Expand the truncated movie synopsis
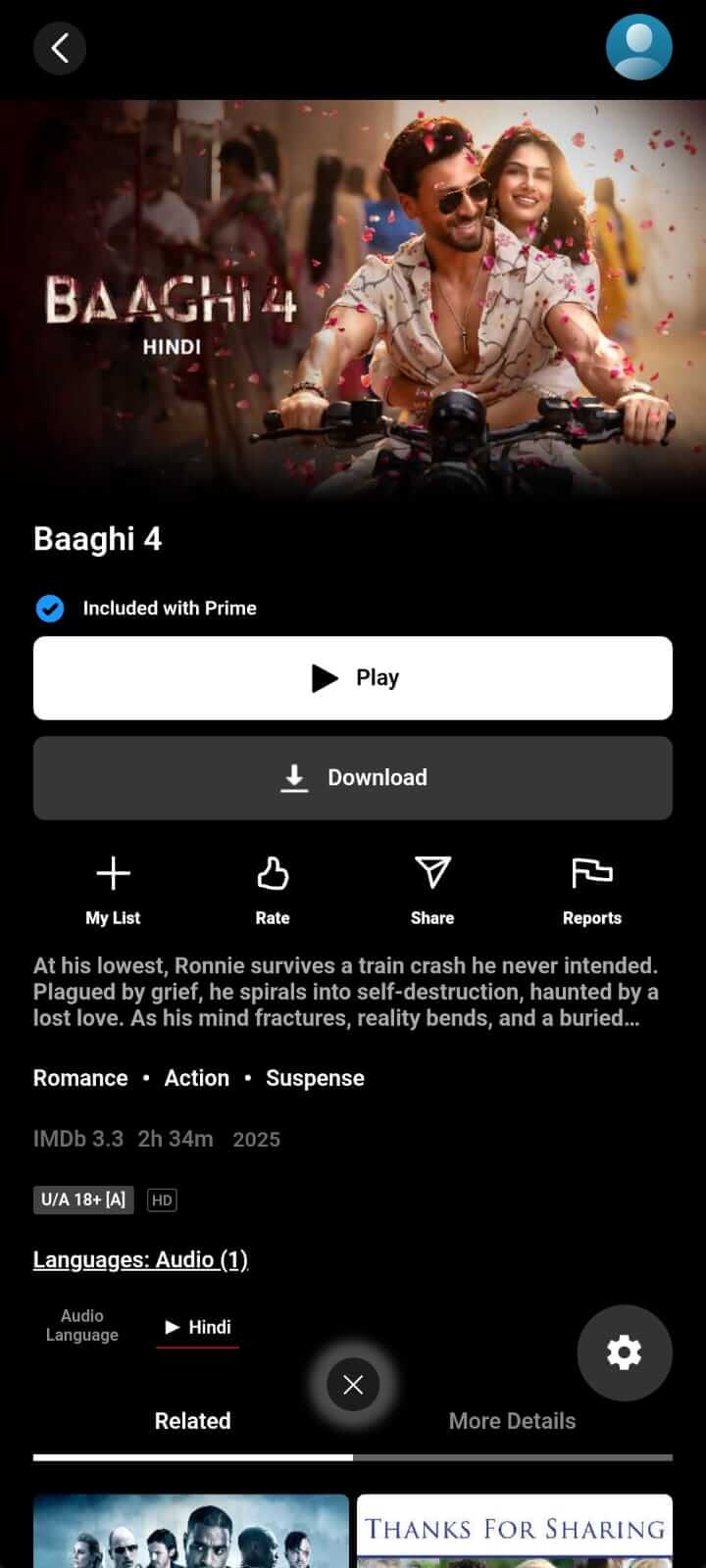This screenshot has height=1568, width=706. [x=345, y=992]
